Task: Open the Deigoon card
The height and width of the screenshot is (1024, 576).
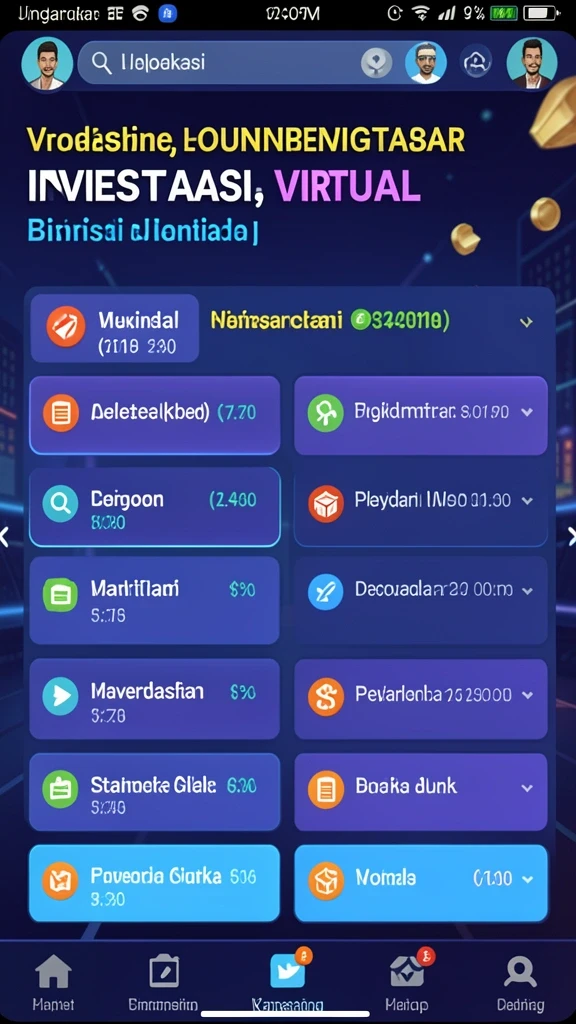Action: point(155,508)
